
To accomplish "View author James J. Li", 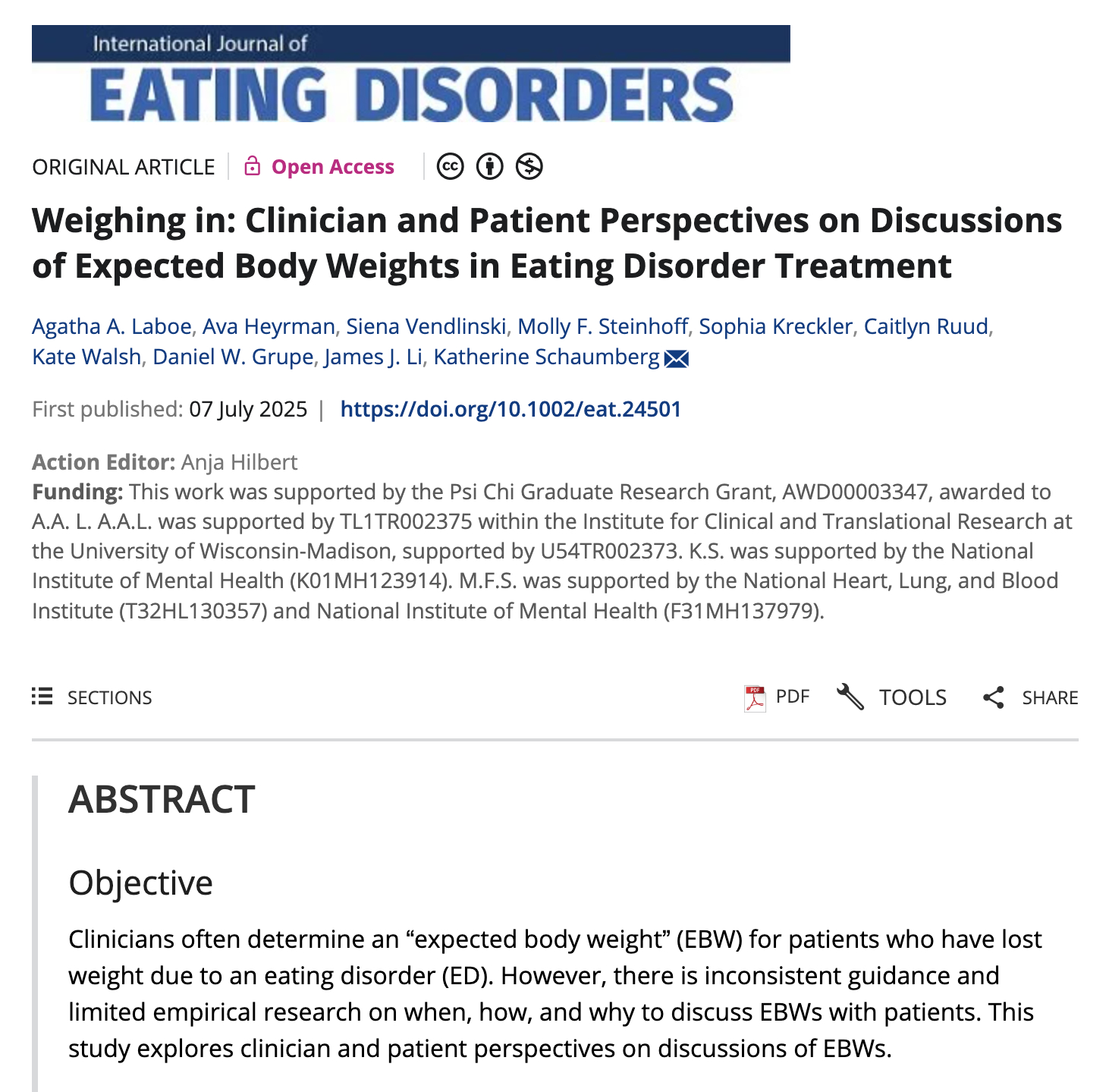I will 373,357.
